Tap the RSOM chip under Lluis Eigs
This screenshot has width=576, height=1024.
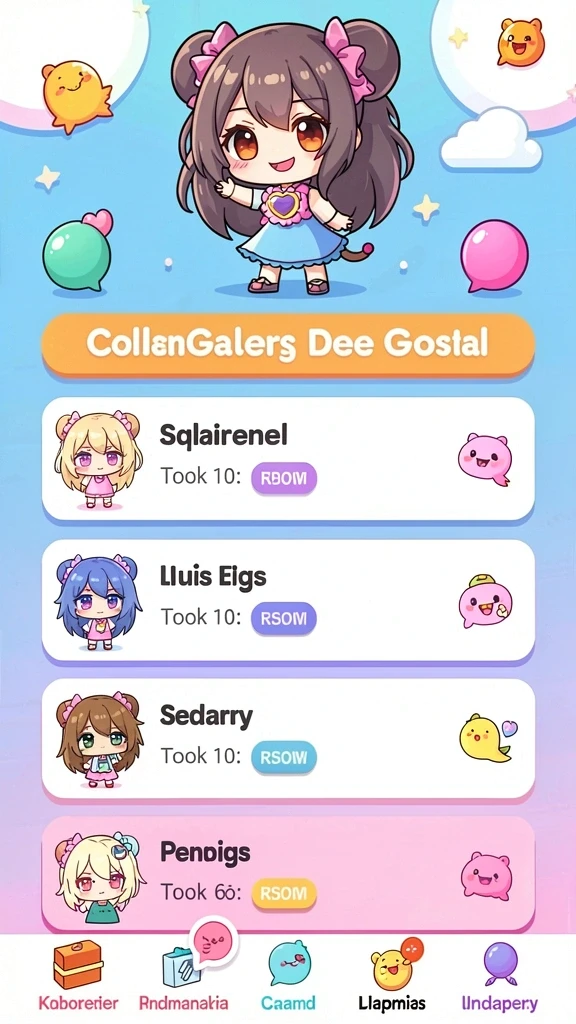[x=283, y=618]
